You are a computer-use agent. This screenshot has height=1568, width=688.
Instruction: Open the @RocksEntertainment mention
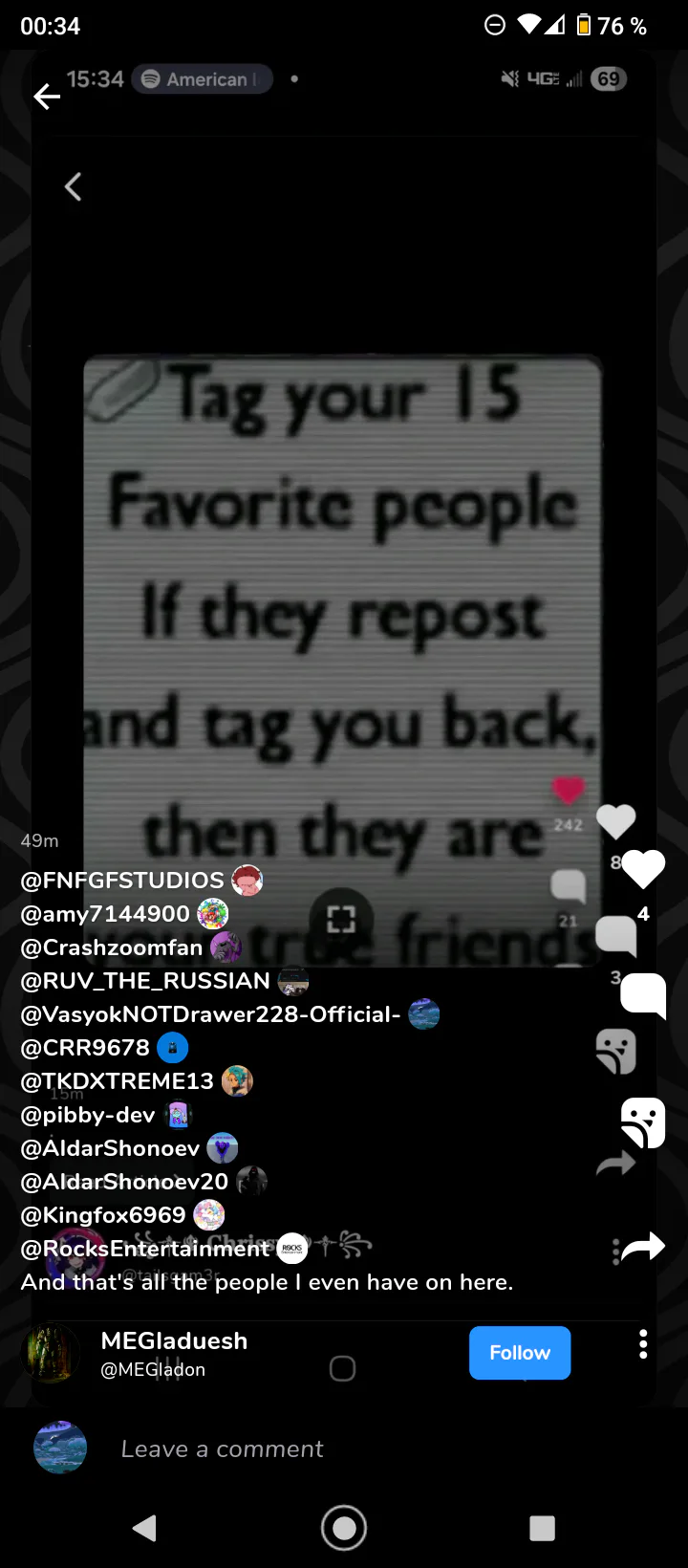(145, 1249)
